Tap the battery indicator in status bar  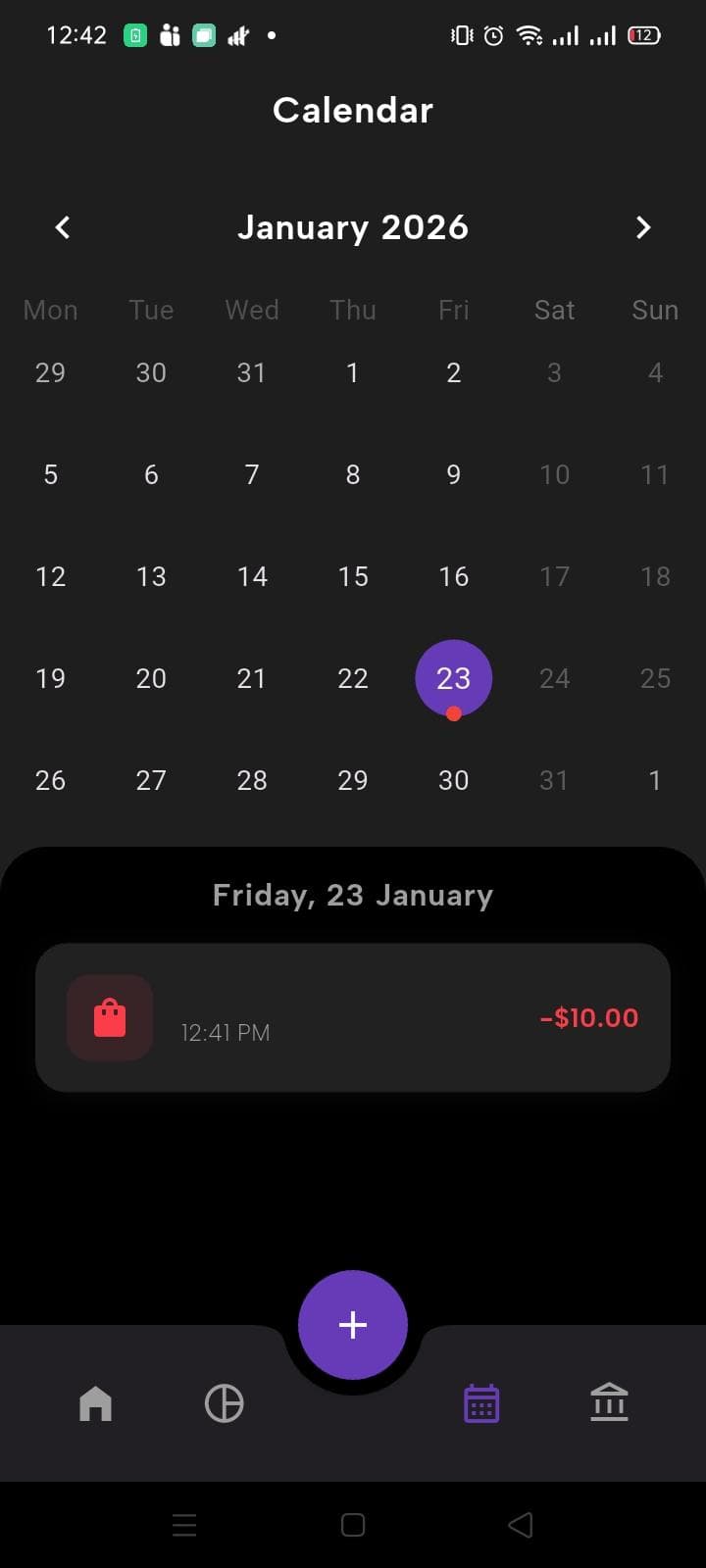tap(642, 35)
